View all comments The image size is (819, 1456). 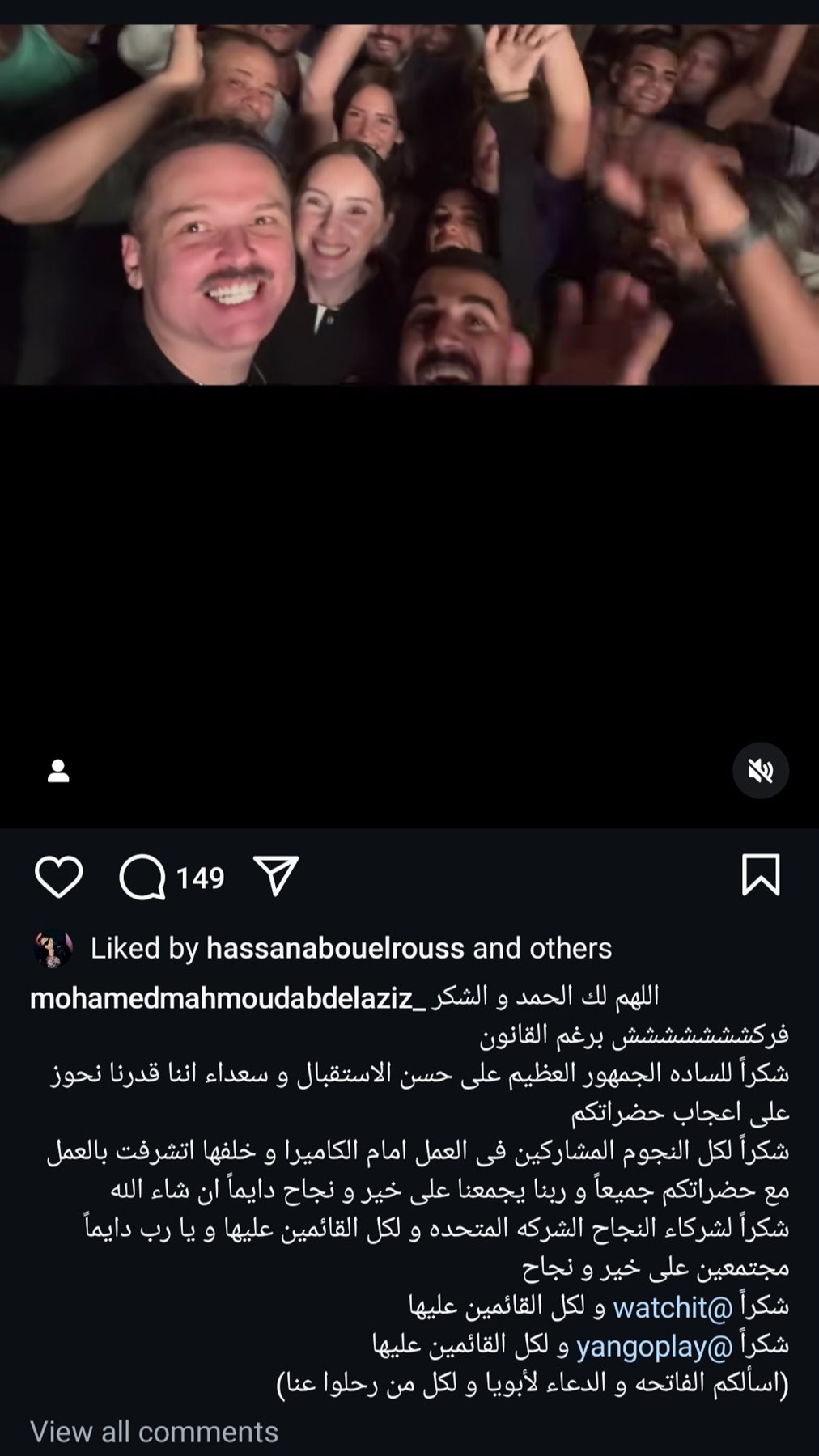click(x=154, y=1432)
